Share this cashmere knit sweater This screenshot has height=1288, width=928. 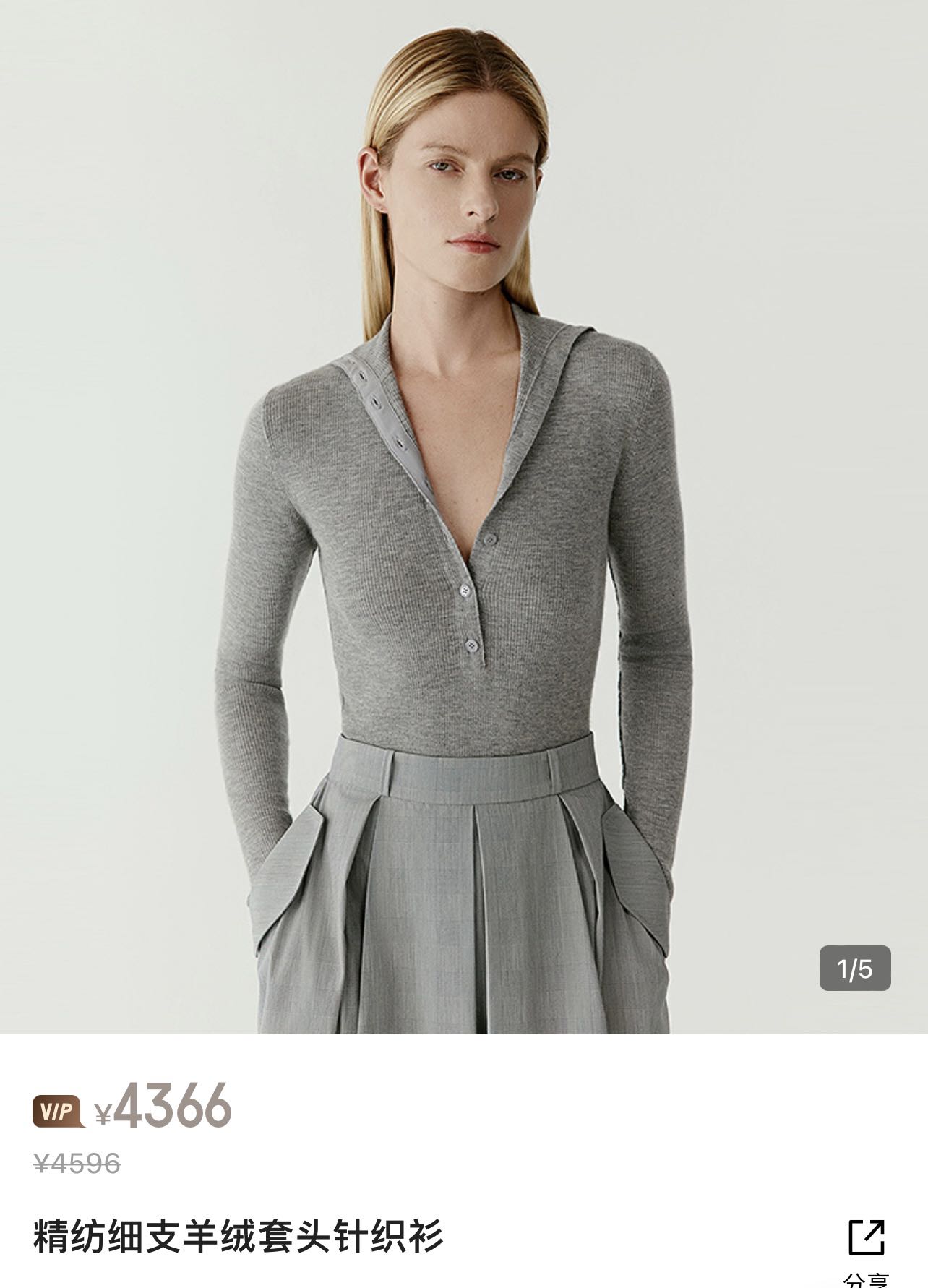coord(866,1238)
